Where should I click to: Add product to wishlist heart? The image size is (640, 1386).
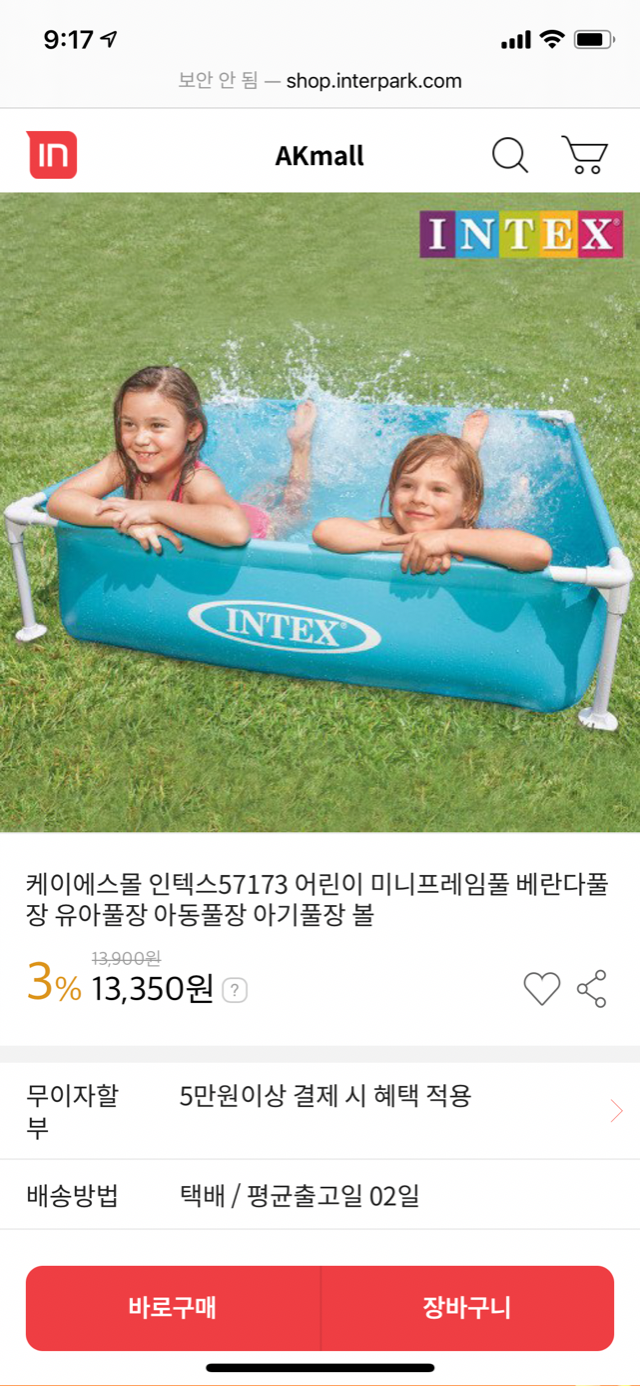coord(542,989)
